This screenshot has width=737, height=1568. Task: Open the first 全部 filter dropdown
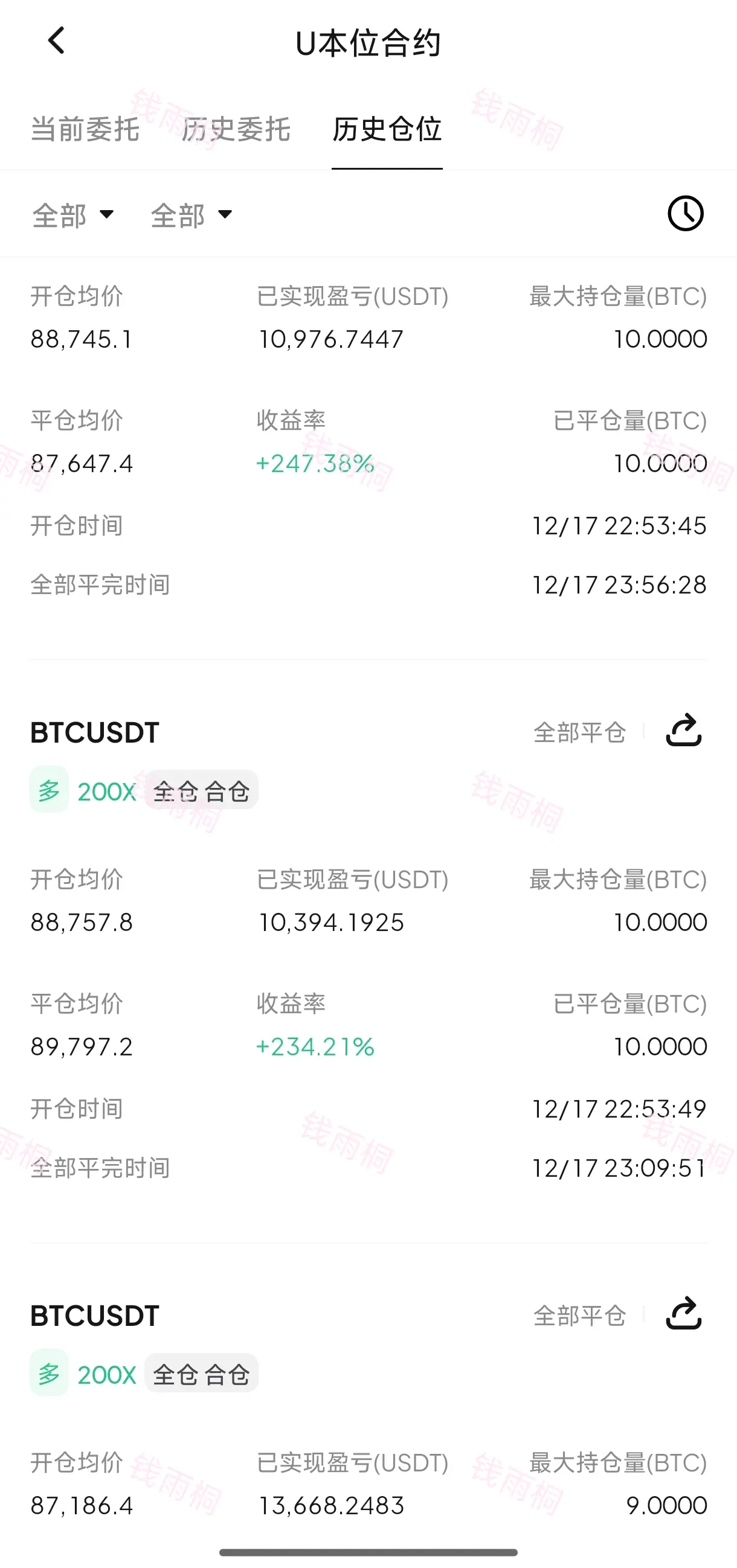pos(73,216)
